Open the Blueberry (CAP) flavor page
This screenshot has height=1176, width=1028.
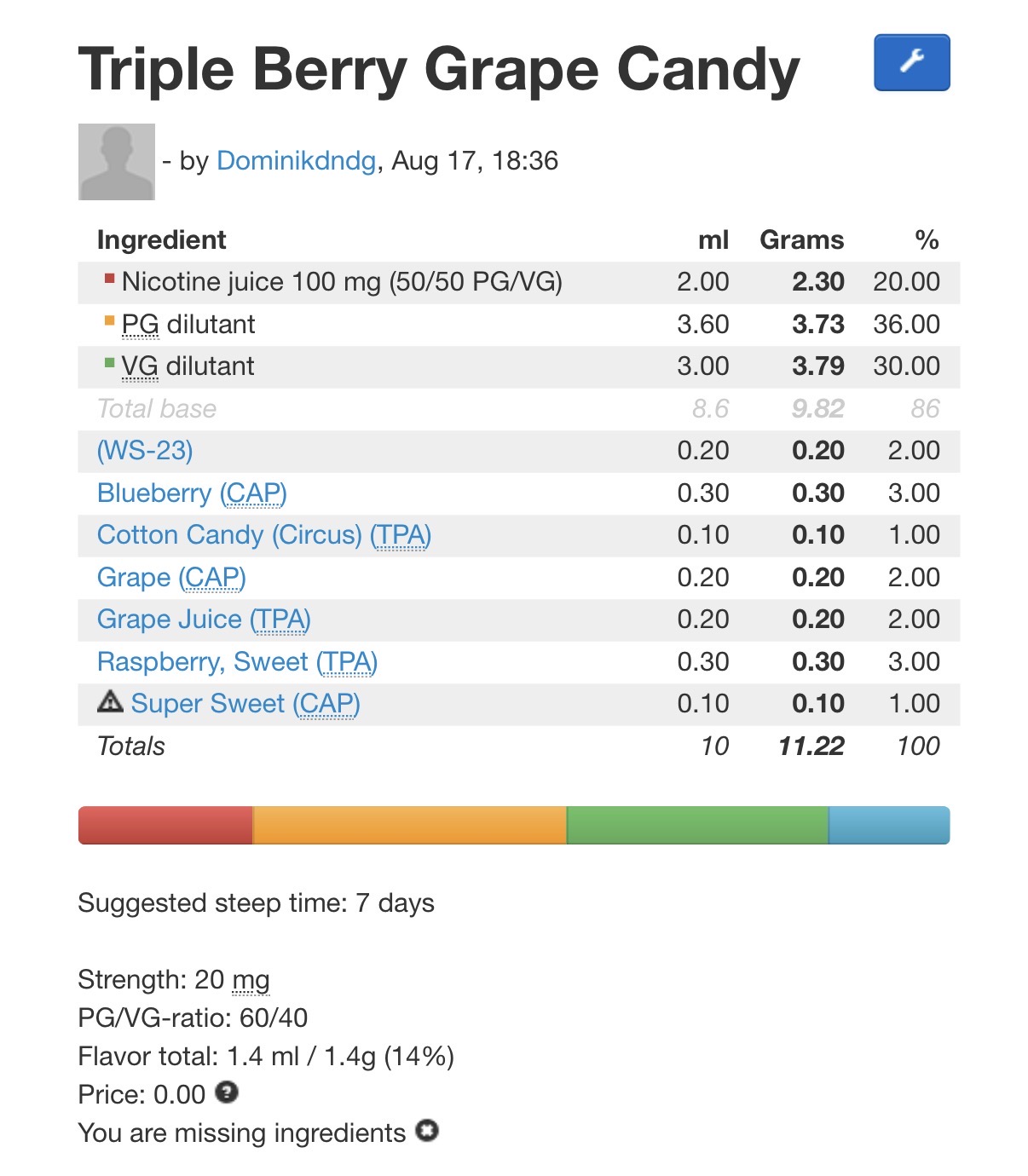click(x=192, y=493)
